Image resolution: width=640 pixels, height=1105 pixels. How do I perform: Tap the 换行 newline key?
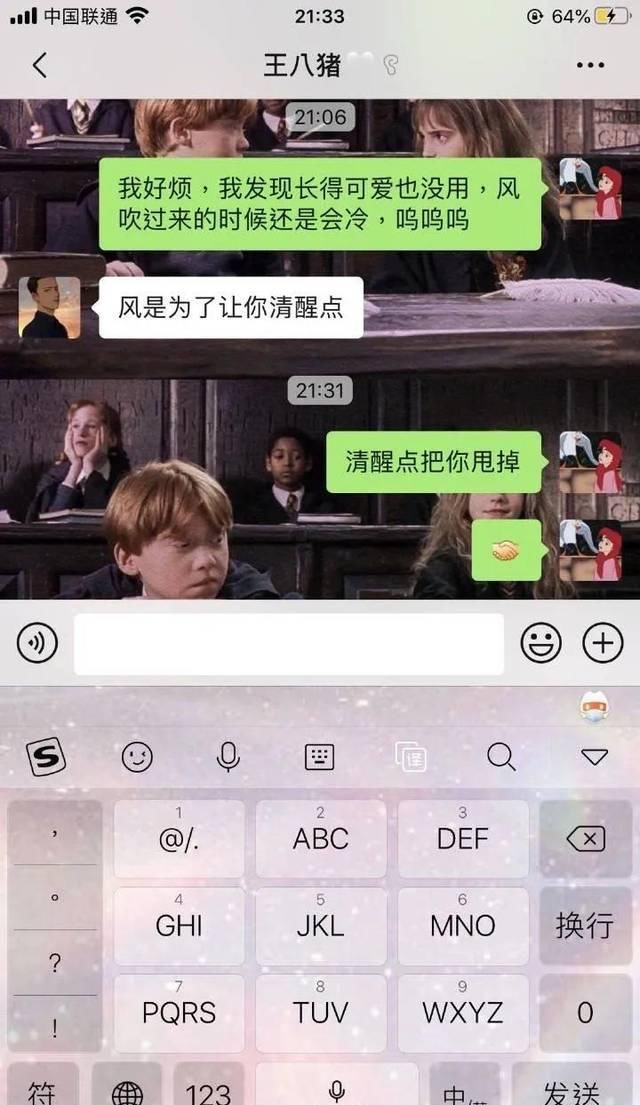pos(586,925)
